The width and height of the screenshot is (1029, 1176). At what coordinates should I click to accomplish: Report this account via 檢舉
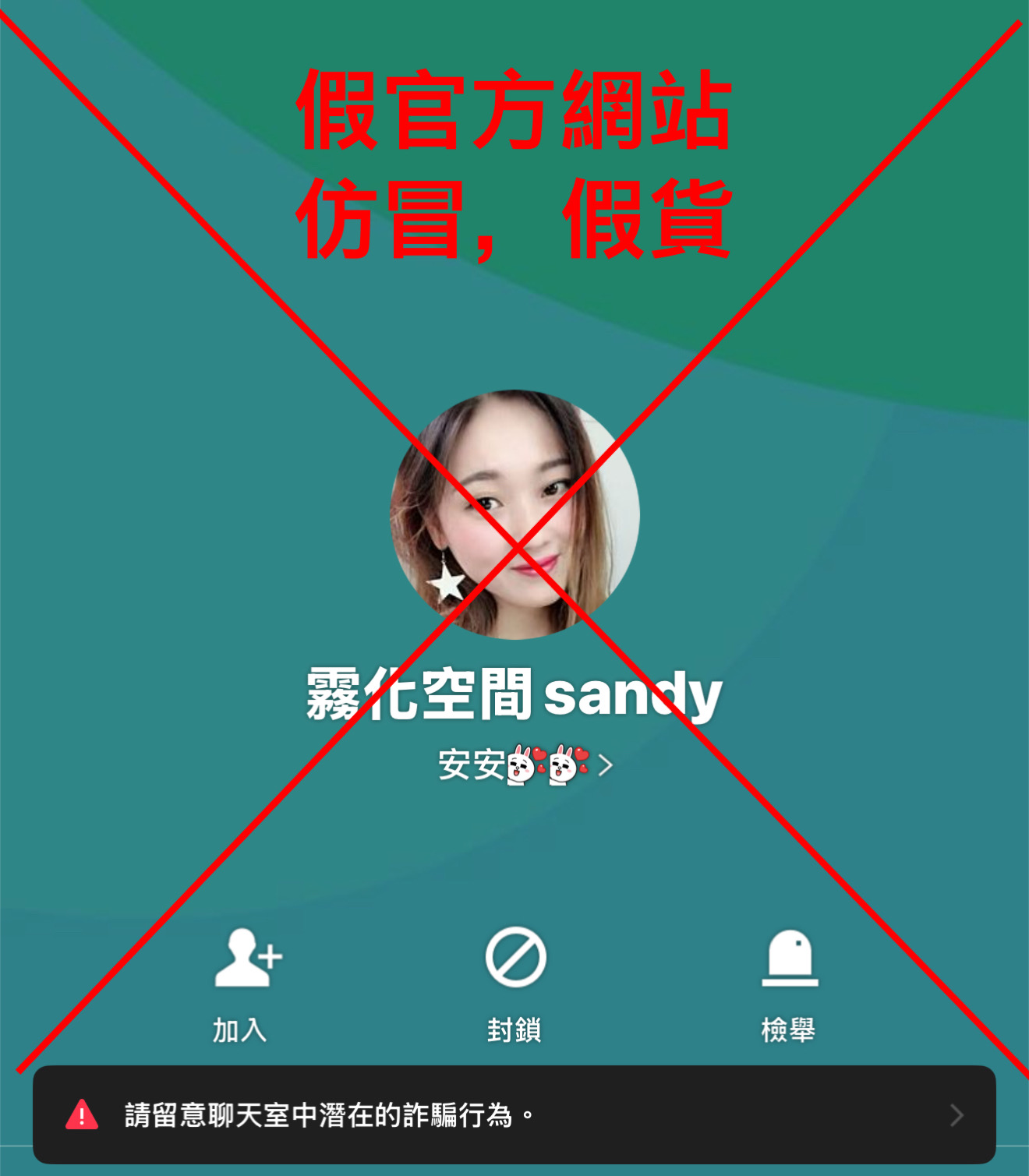(790, 990)
